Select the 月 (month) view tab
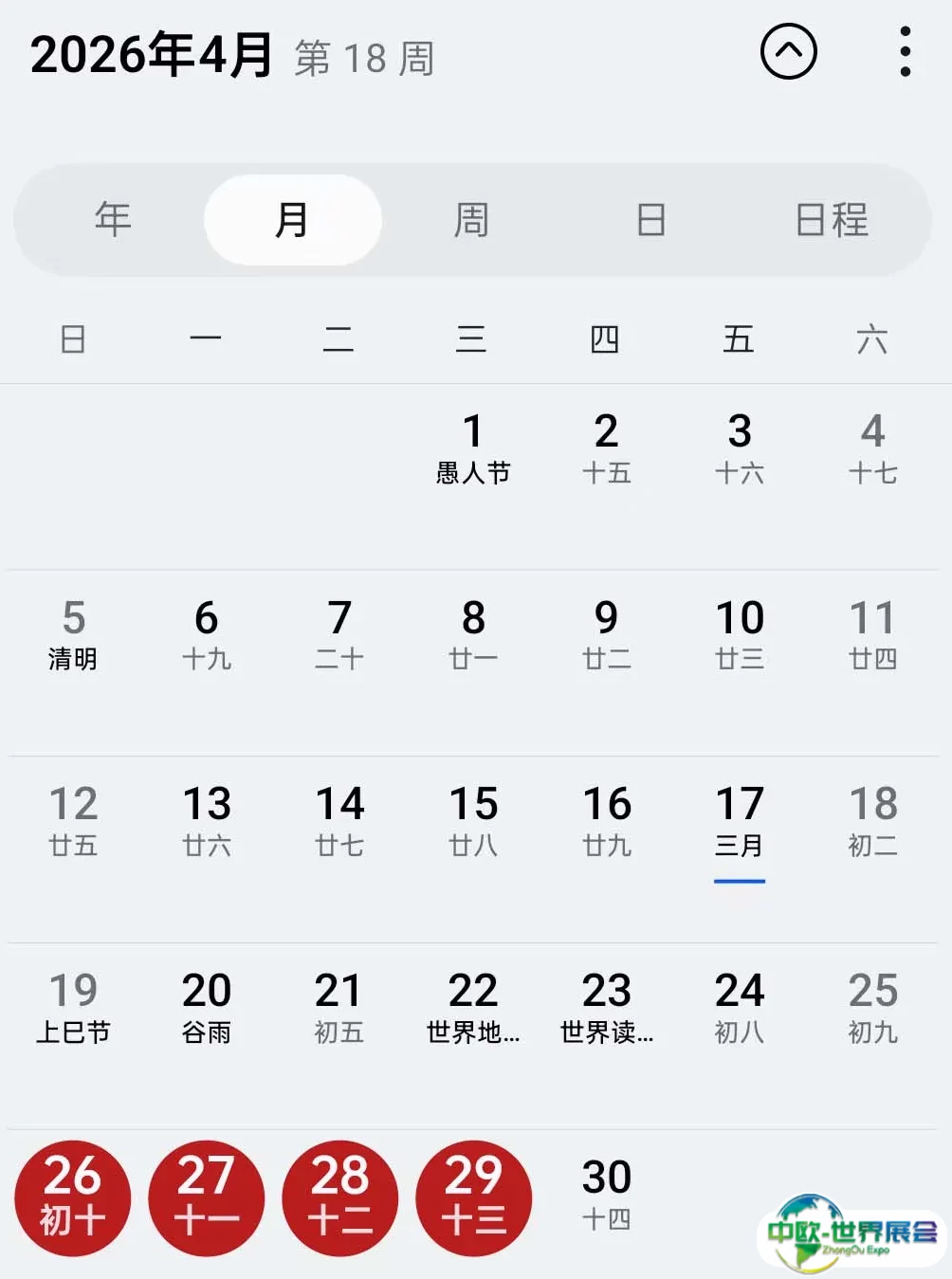 (x=292, y=220)
